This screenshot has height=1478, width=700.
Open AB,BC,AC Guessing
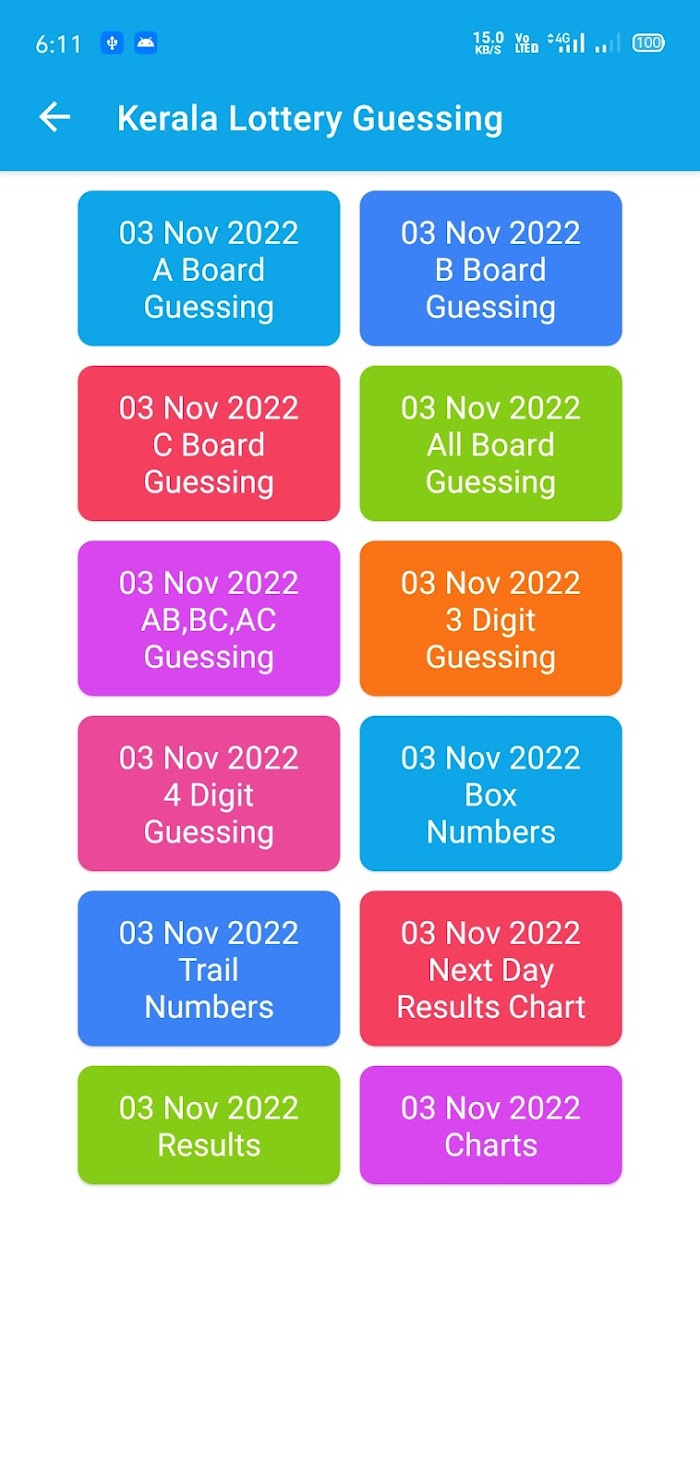pos(209,619)
